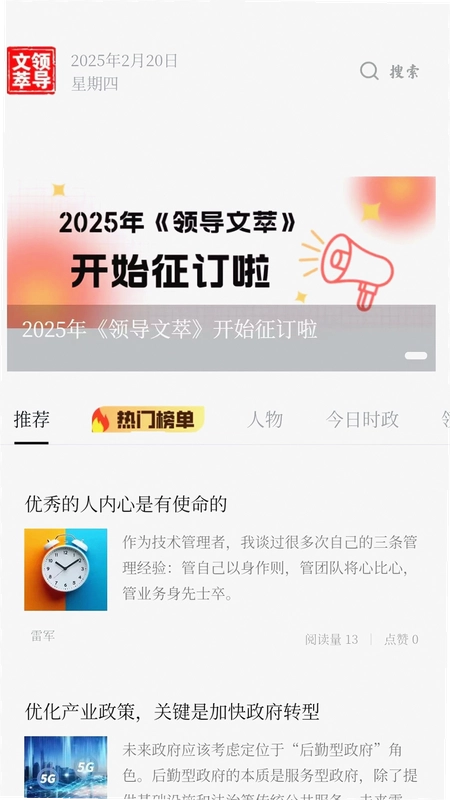This screenshot has width=450, height=800.
Task: Open article 优化产业政策，关键是加快政府转型
Action: (x=172, y=711)
